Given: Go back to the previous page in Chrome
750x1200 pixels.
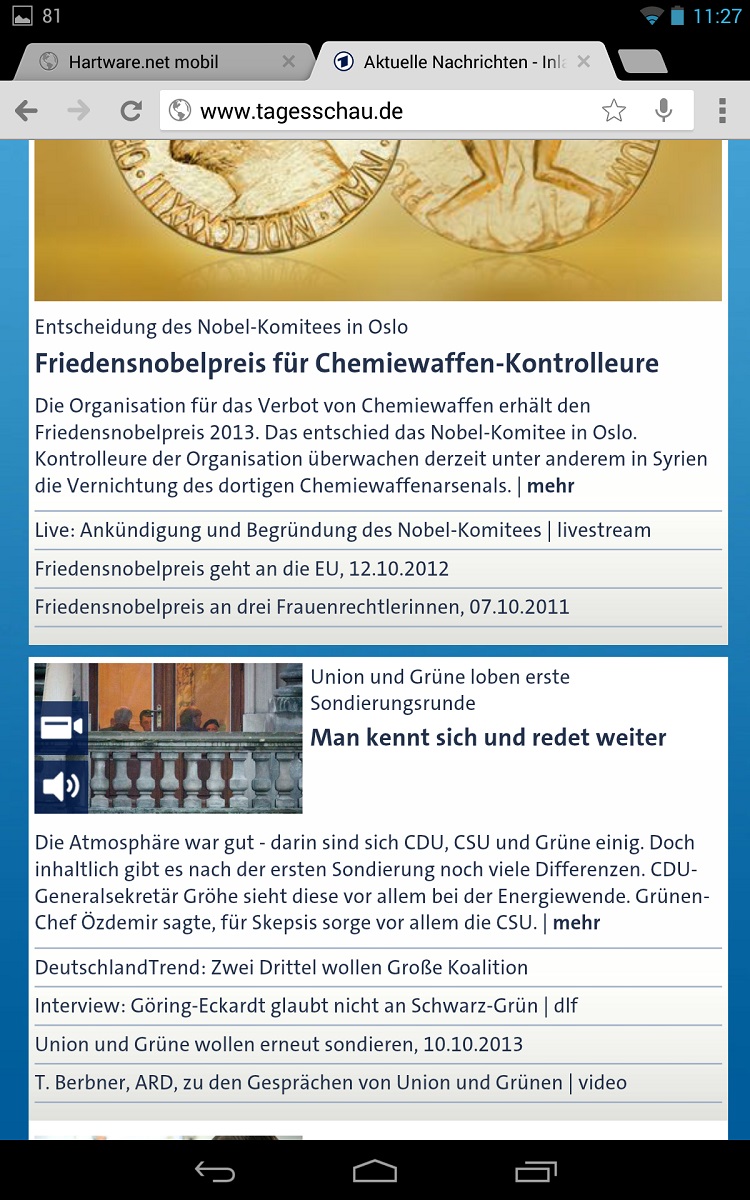Looking at the screenshot, I should pos(27,110).
